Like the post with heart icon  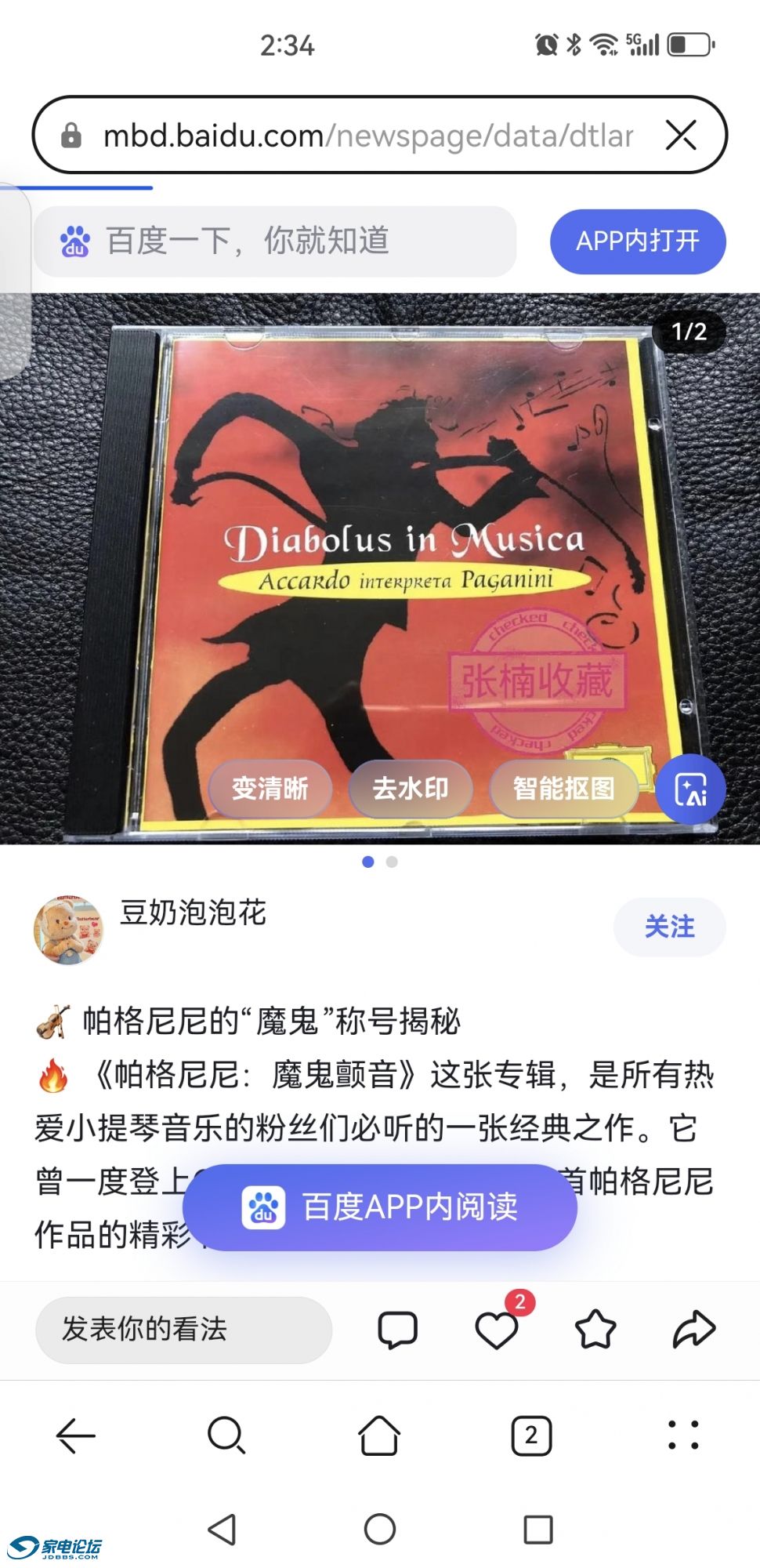click(497, 1330)
